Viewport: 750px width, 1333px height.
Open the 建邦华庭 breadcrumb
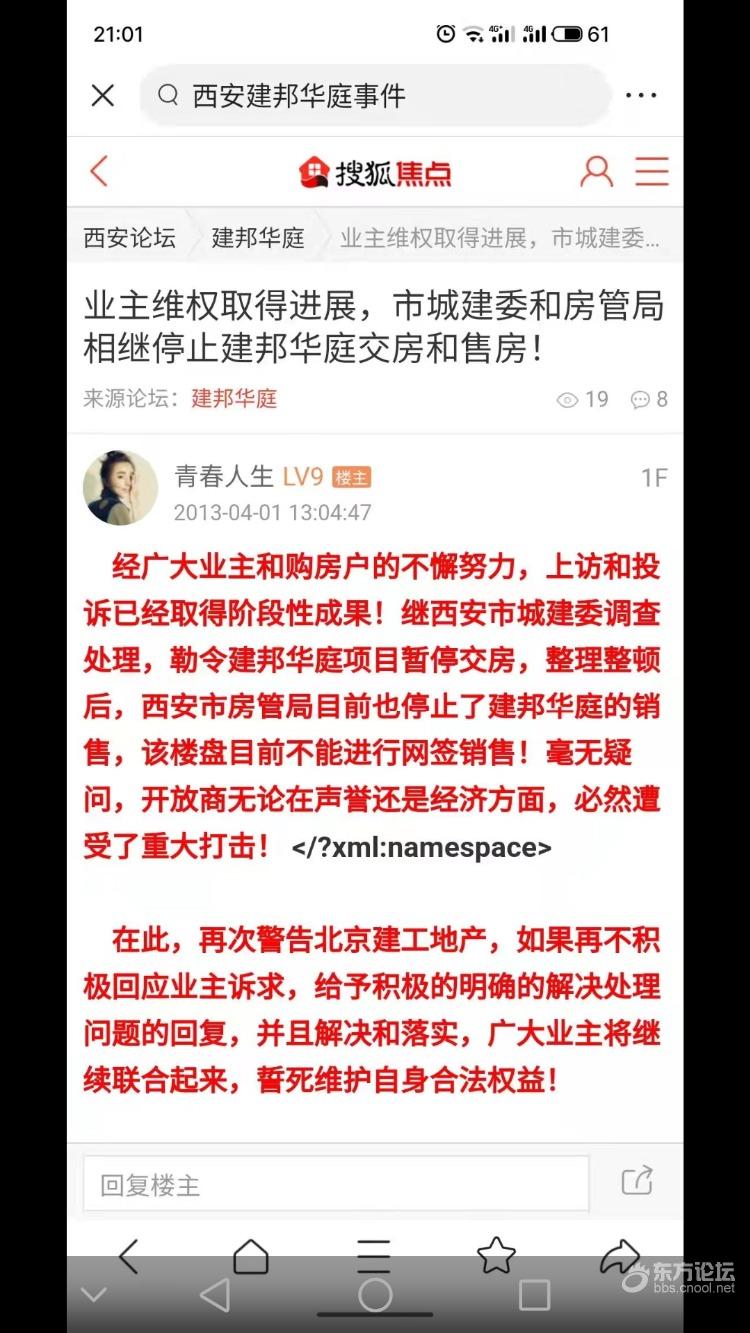tap(258, 238)
